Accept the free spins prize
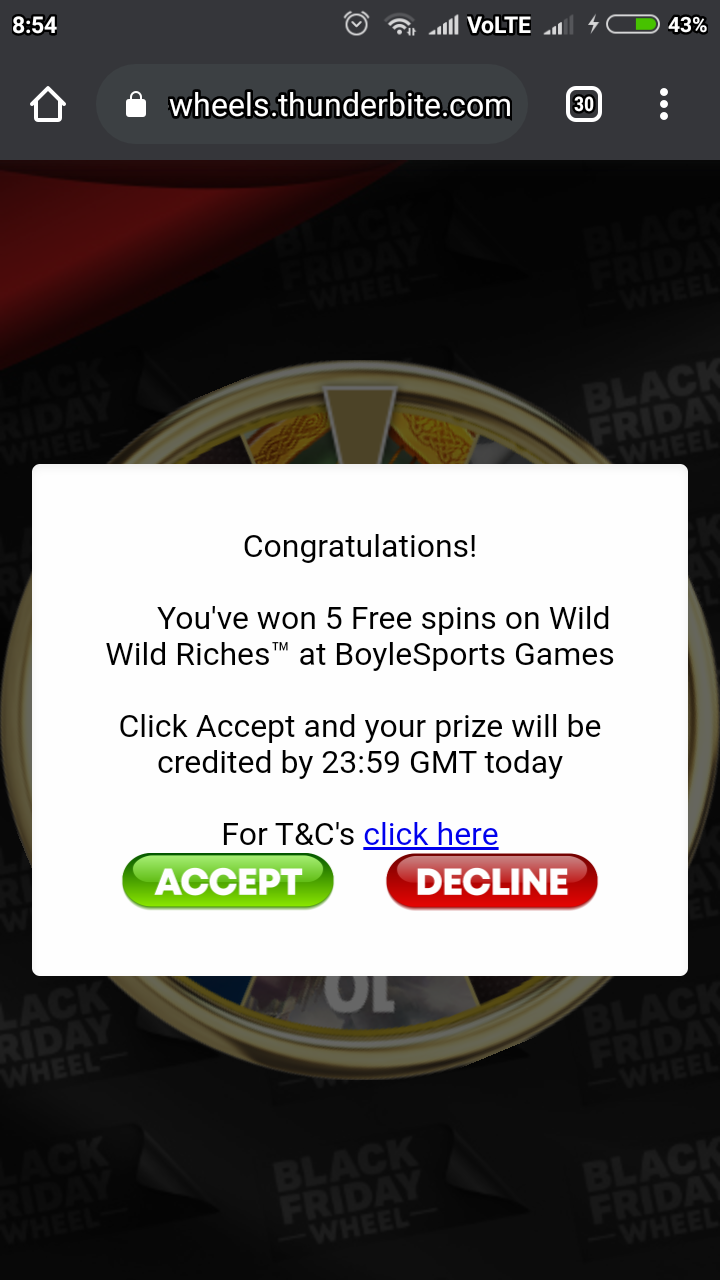The height and width of the screenshot is (1280, 720). (x=228, y=881)
